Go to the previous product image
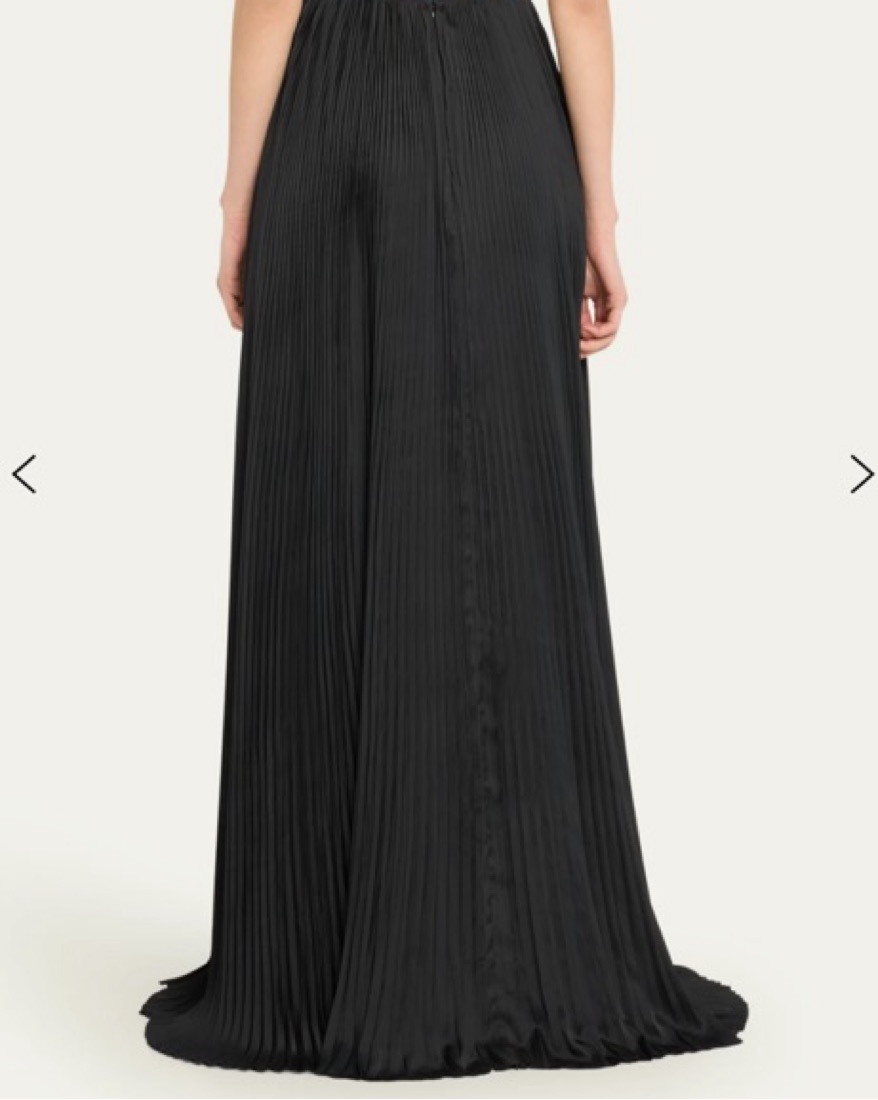This screenshot has width=878, height=1100. tap(24, 474)
